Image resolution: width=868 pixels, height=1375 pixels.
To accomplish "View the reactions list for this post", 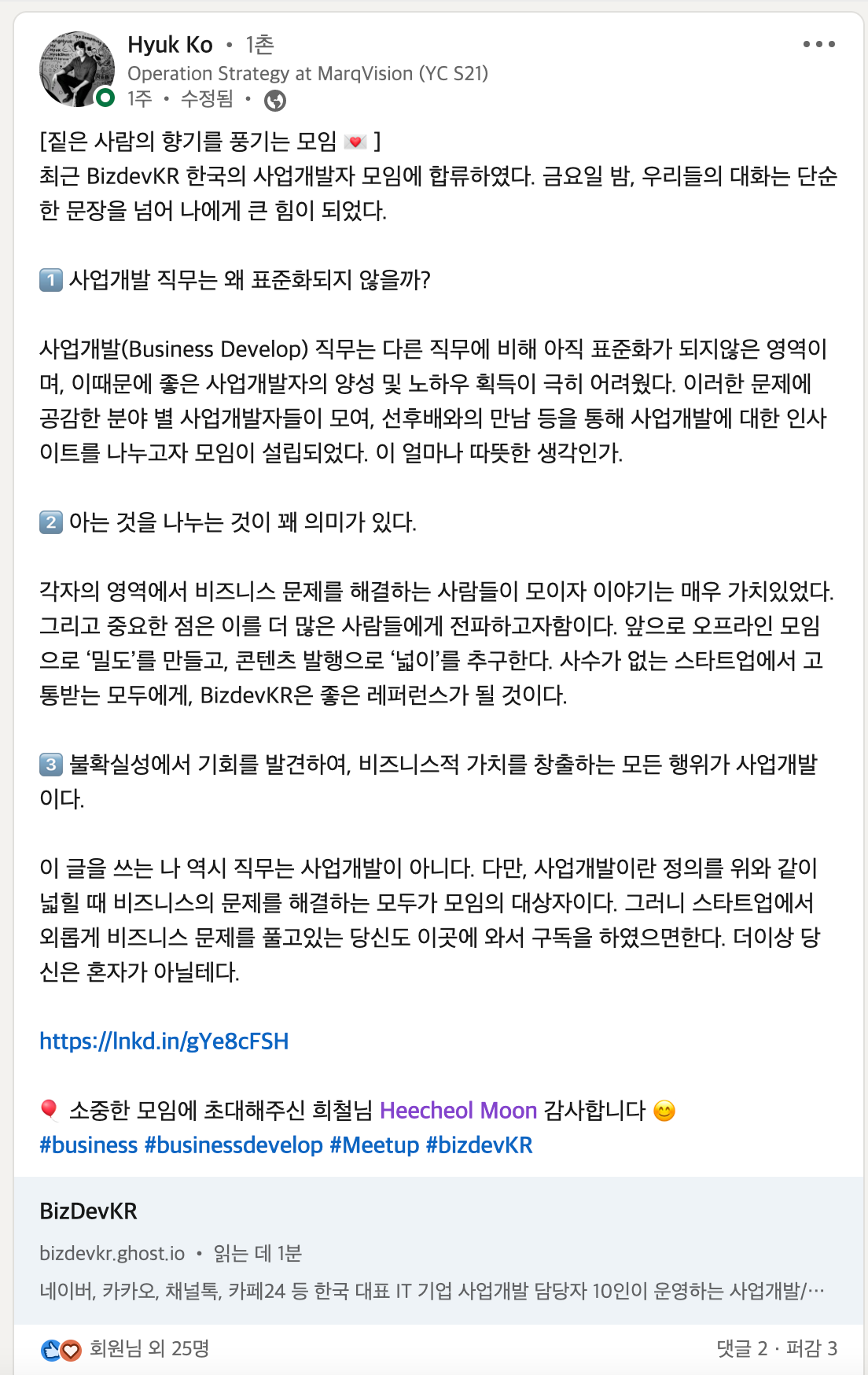I will pyautogui.click(x=149, y=1348).
